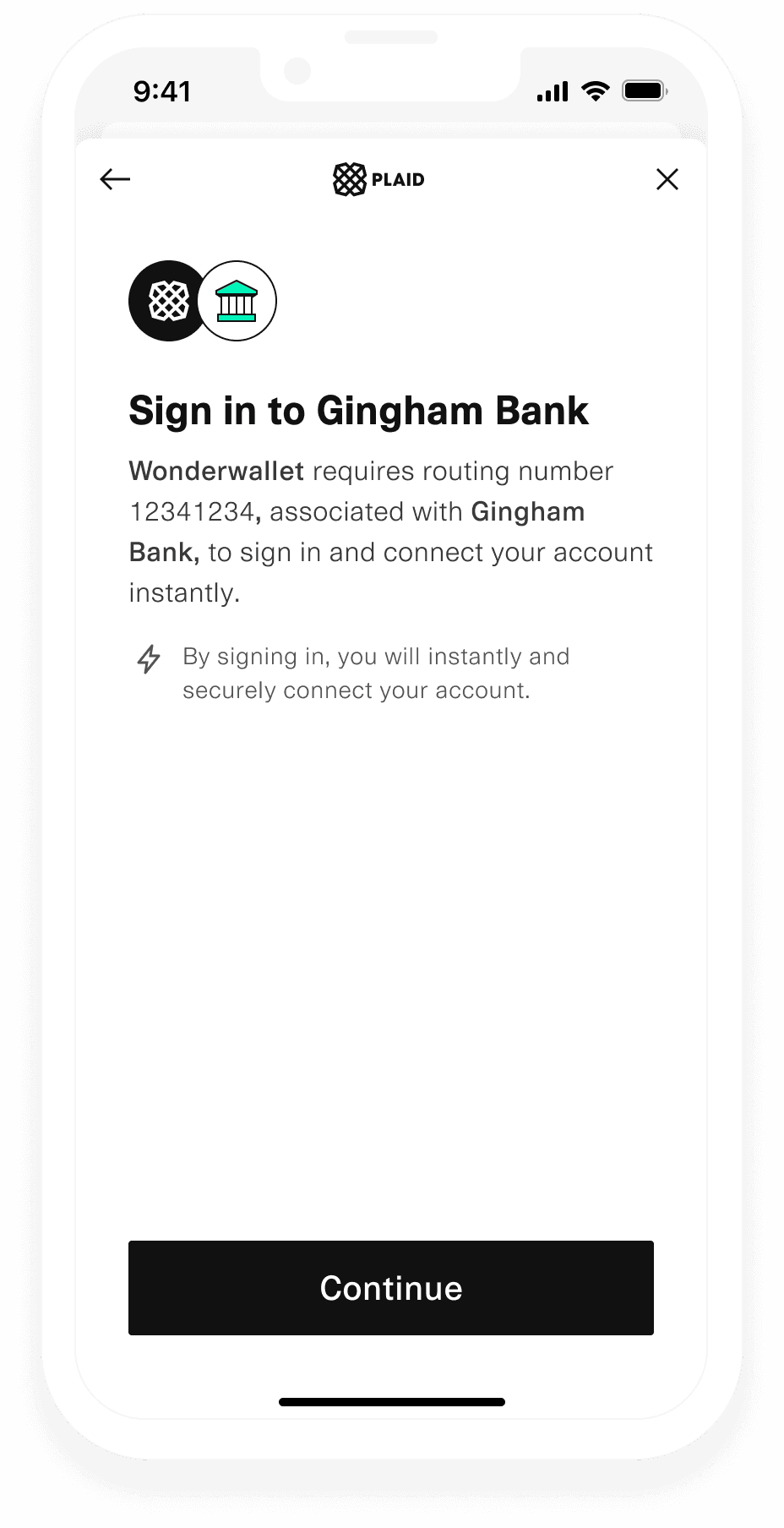
Task: Close the Plaid sign-in sheet
Action: (667, 179)
